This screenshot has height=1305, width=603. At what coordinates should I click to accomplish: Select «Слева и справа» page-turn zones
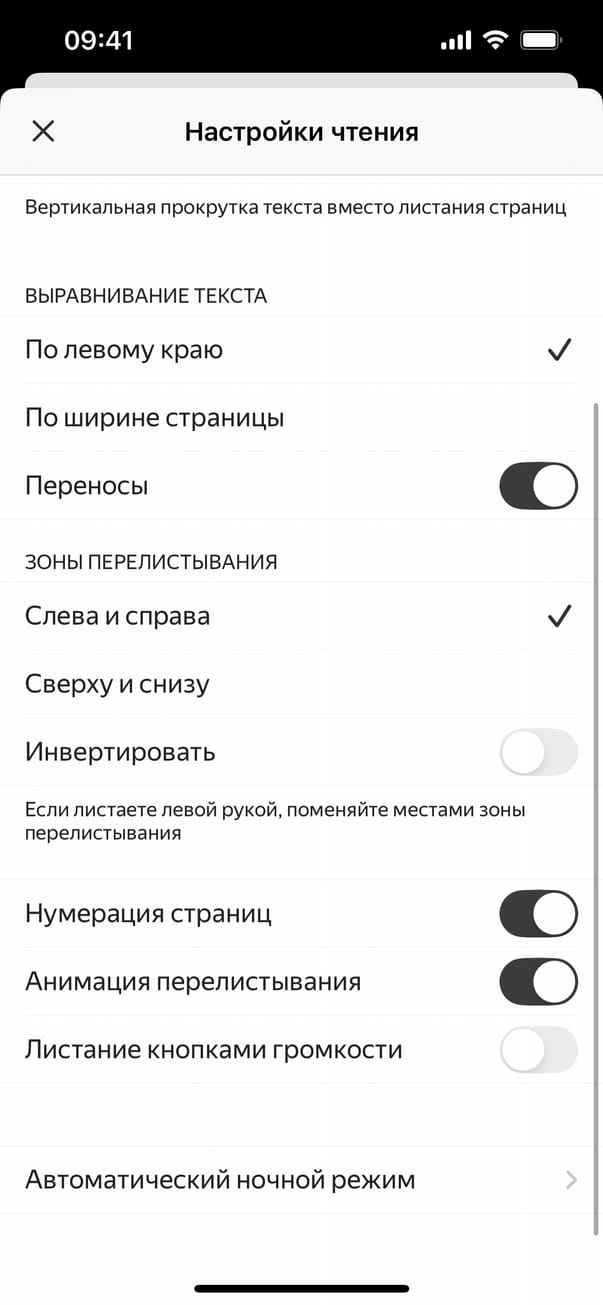(300, 616)
